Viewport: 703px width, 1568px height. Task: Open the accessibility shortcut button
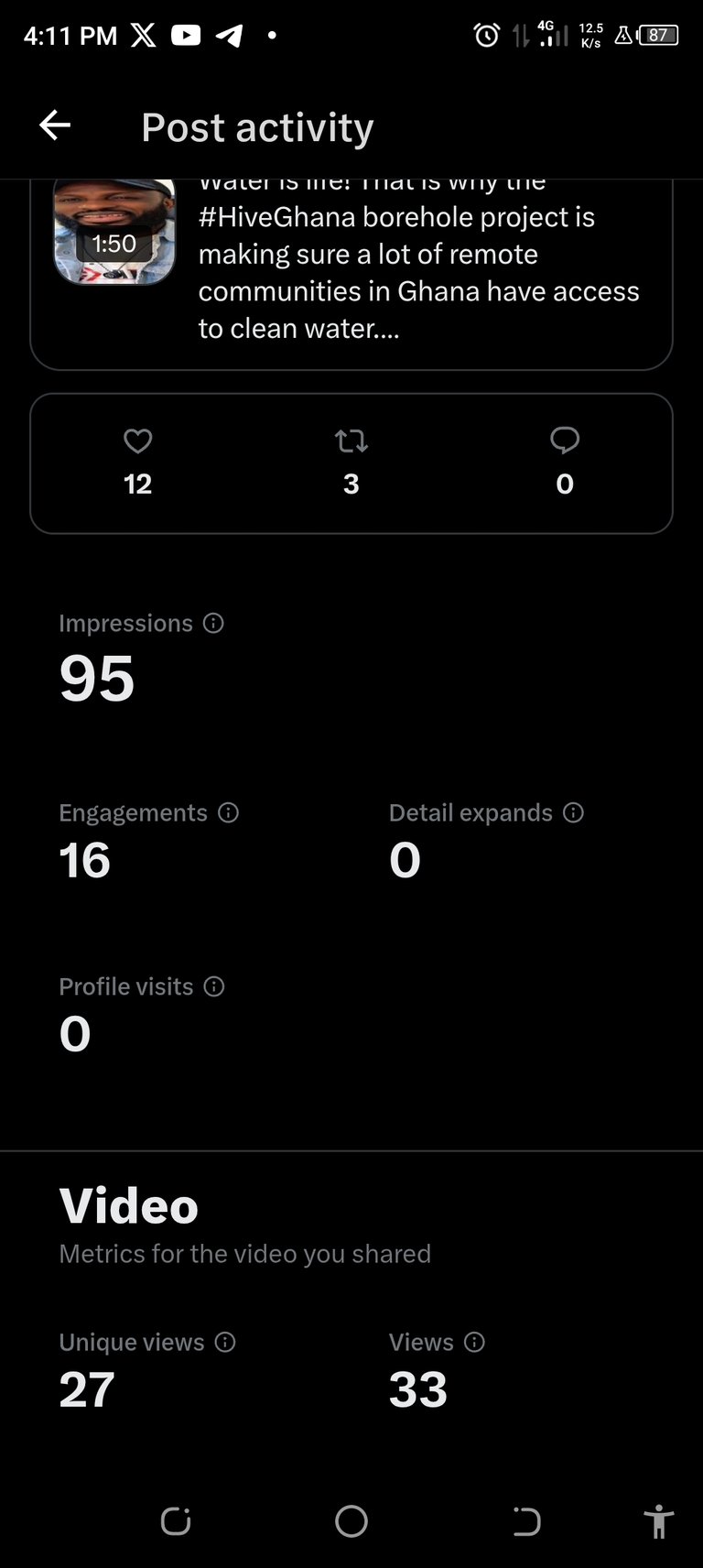(658, 1521)
